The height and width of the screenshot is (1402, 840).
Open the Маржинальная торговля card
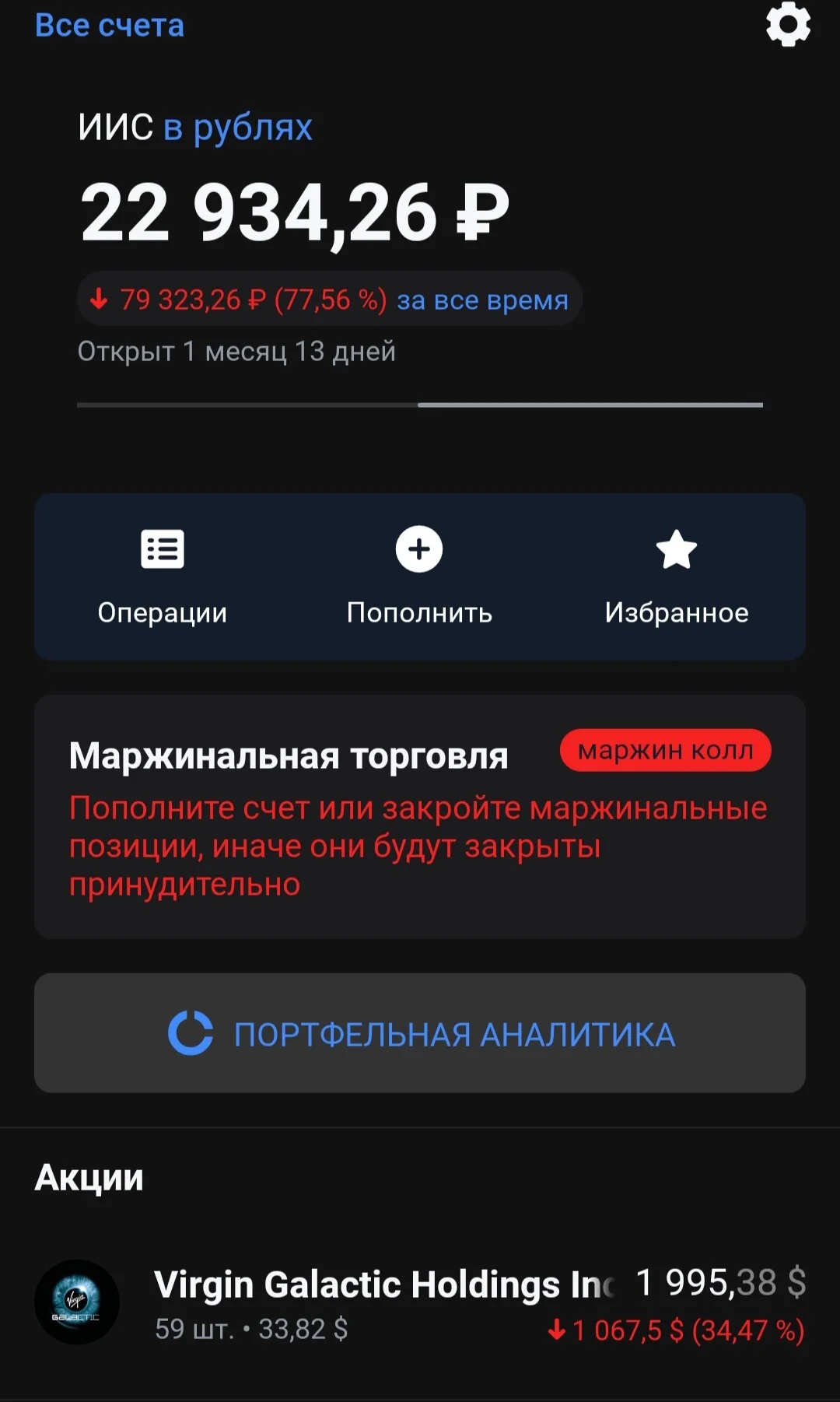click(x=420, y=816)
